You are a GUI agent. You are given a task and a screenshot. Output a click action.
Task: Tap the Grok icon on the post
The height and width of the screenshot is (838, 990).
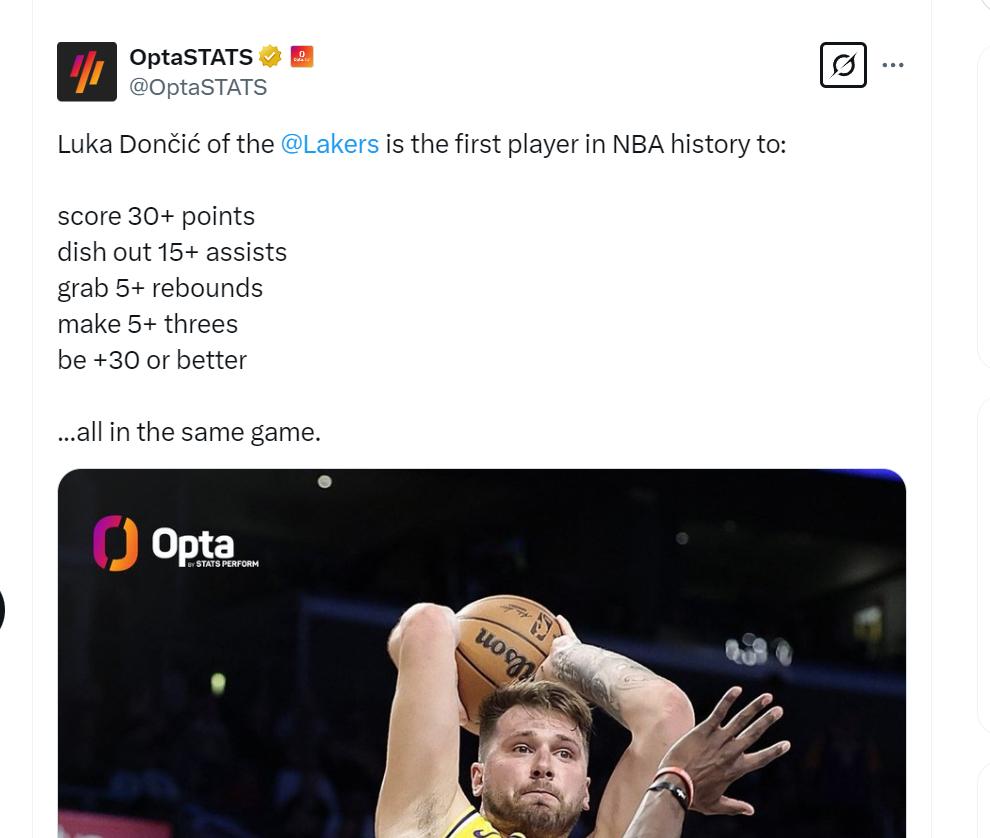tap(843, 65)
